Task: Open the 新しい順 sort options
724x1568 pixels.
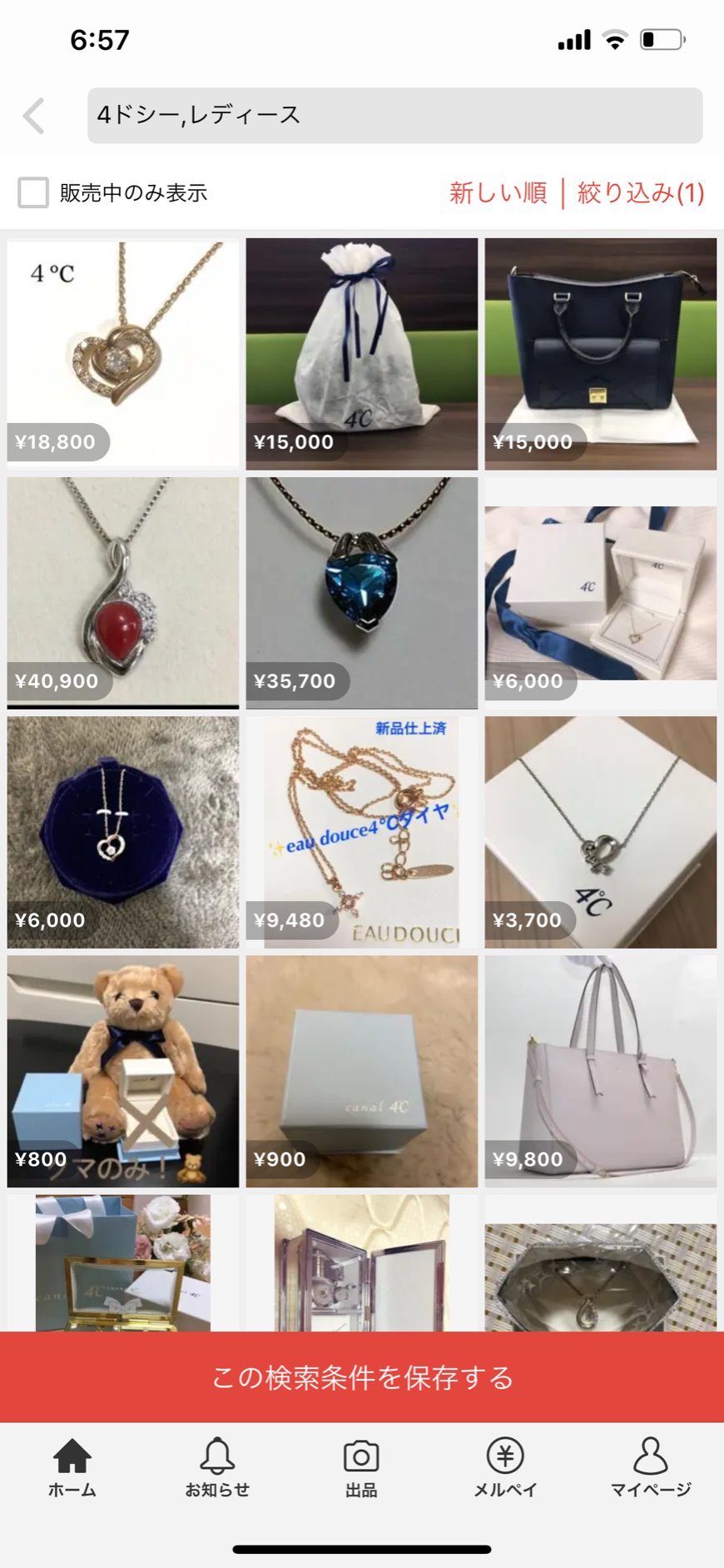Action: click(x=498, y=193)
